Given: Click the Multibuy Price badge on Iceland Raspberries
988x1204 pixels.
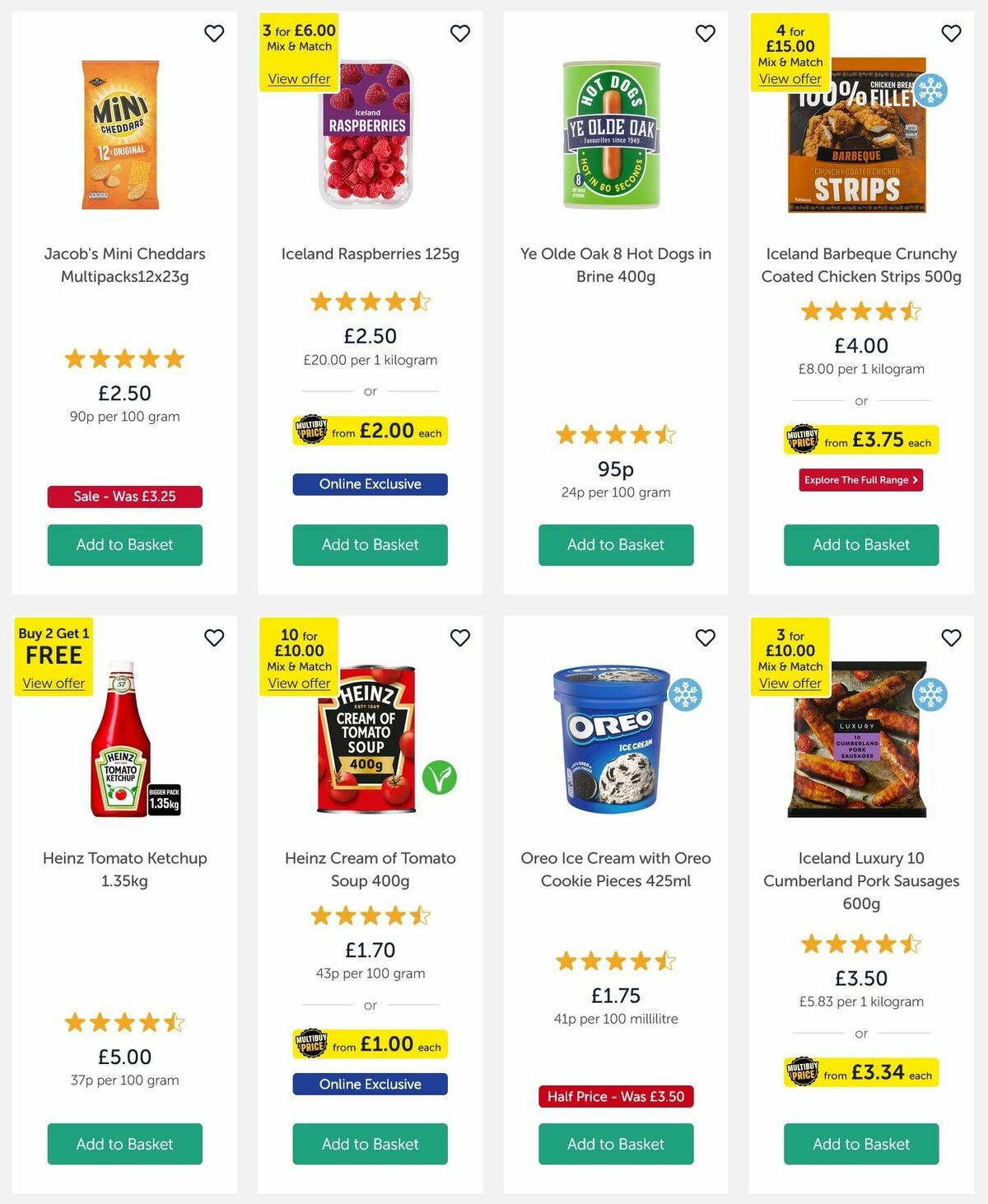Looking at the screenshot, I should (369, 431).
